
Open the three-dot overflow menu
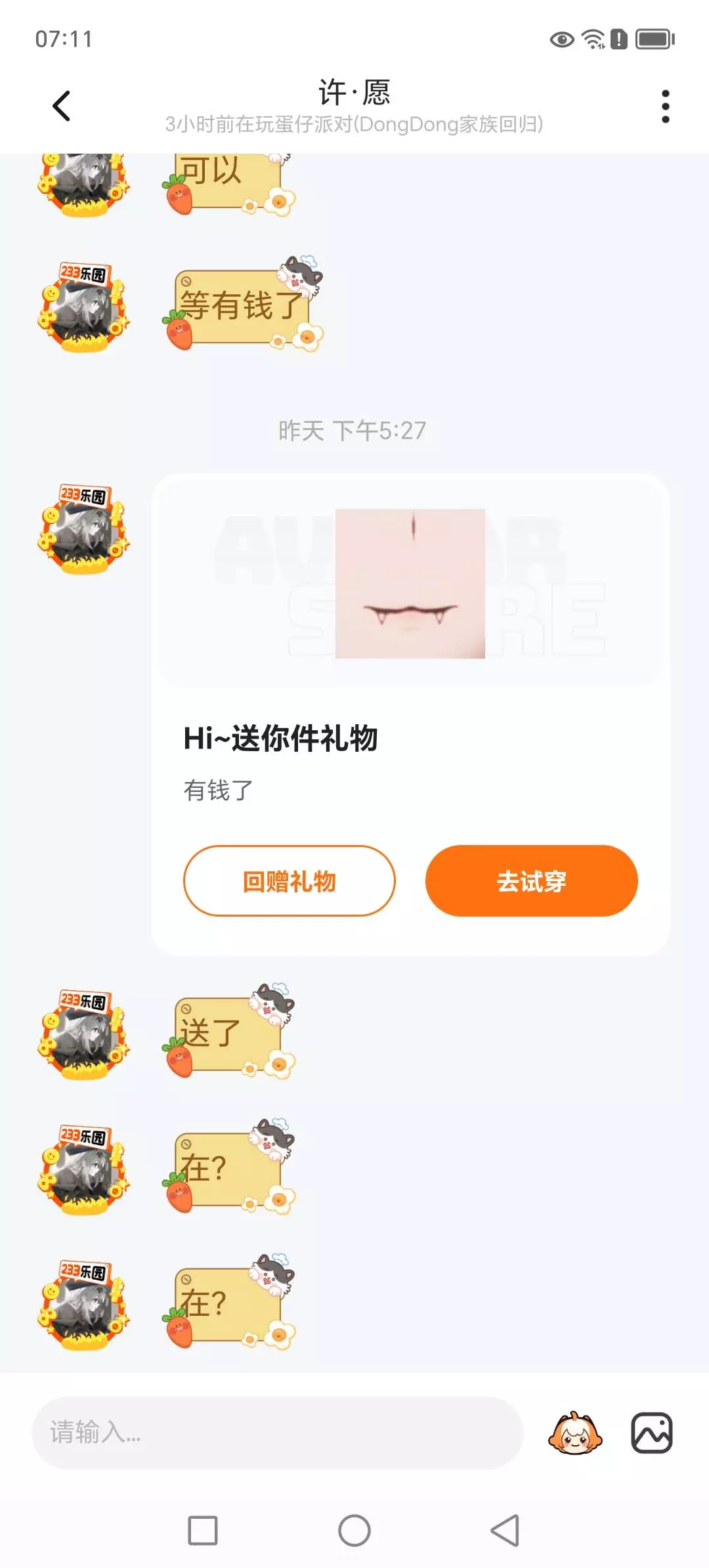coord(665,106)
